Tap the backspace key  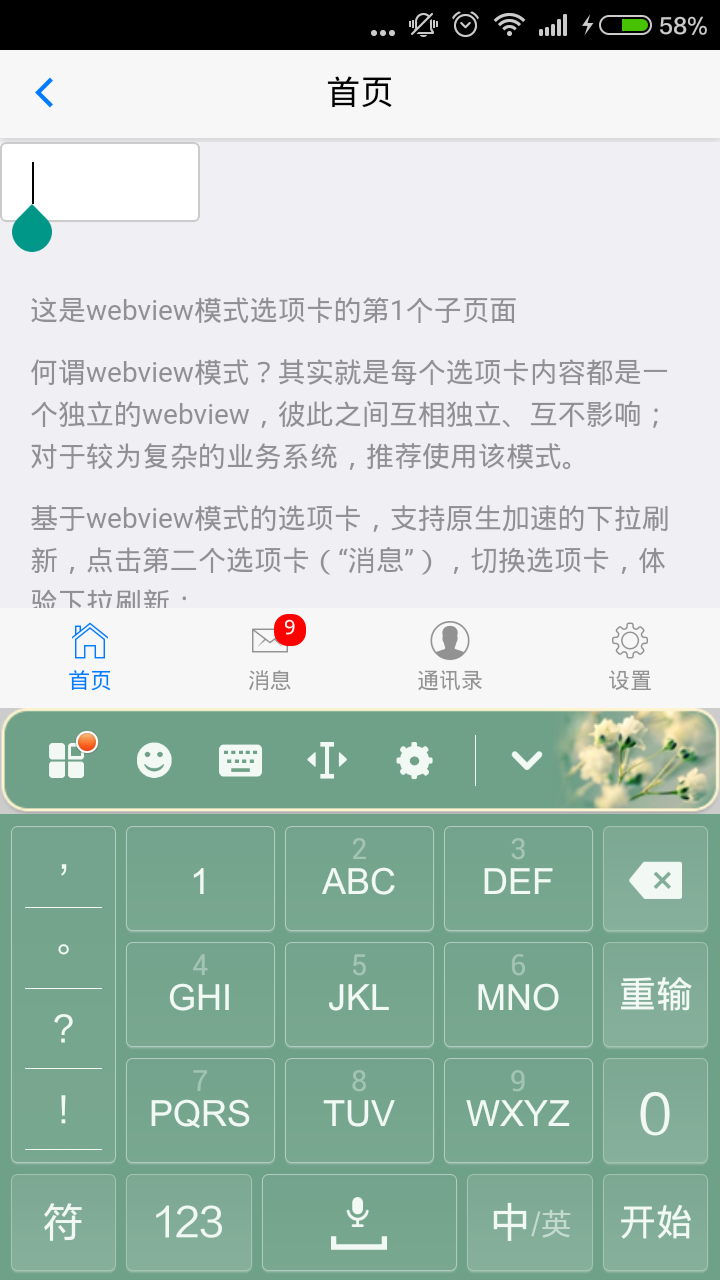tap(655, 880)
